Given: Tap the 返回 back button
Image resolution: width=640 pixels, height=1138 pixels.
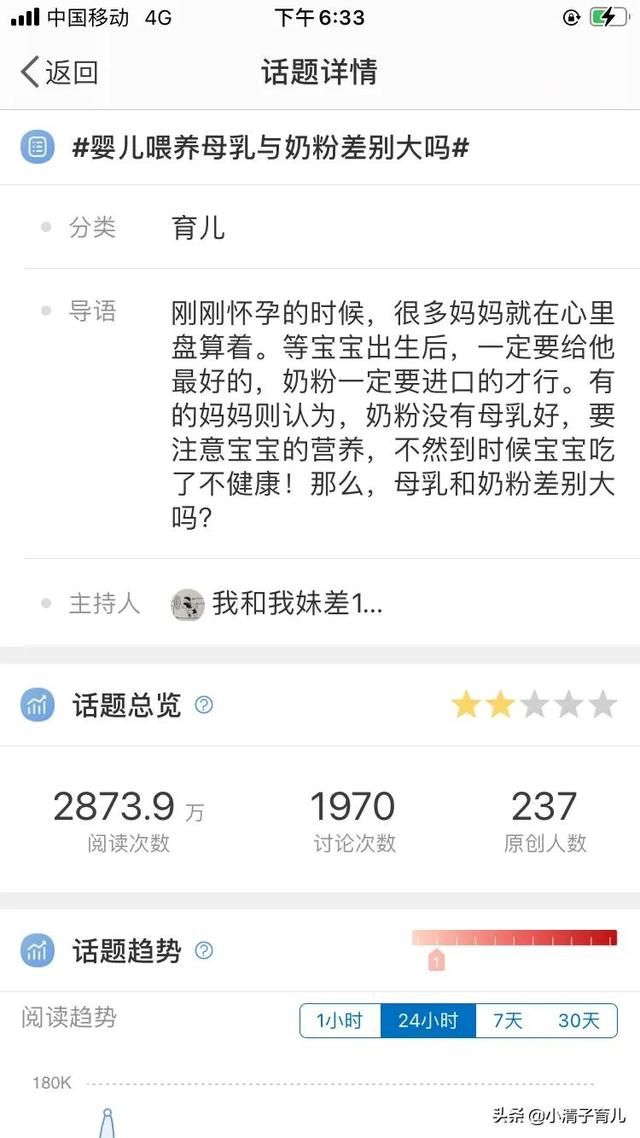Looking at the screenshot, I should [60, 72].
